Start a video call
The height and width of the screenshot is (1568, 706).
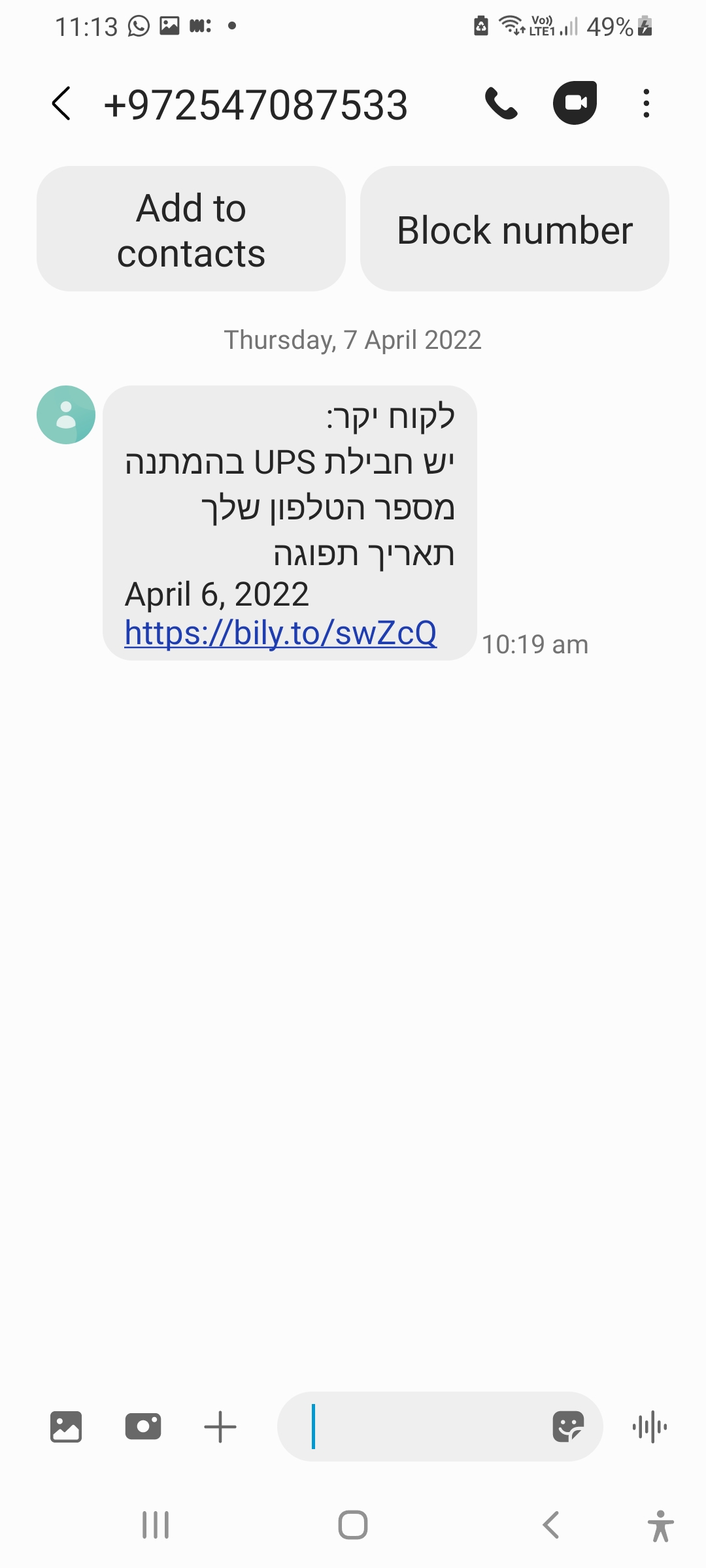[x=575, y=103]
